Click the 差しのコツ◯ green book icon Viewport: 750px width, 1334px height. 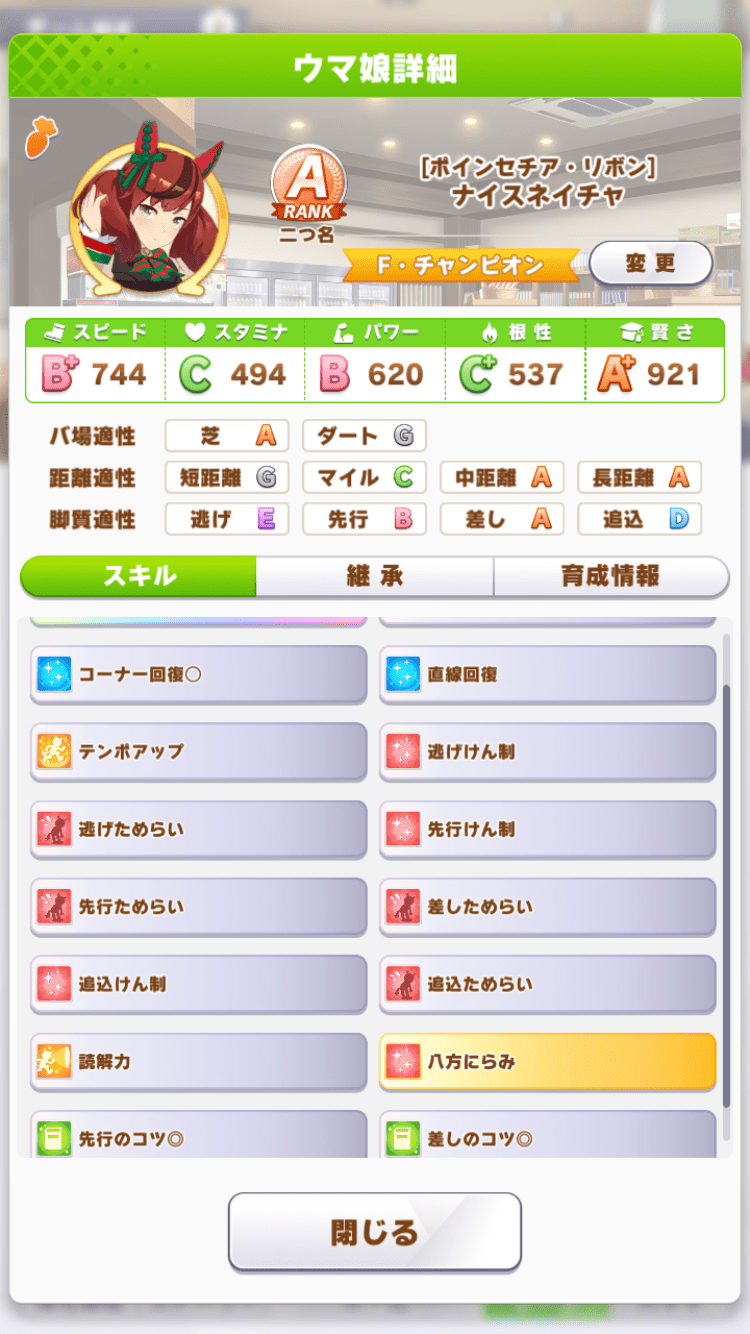pyautogui.click(x=400, y=1138)
